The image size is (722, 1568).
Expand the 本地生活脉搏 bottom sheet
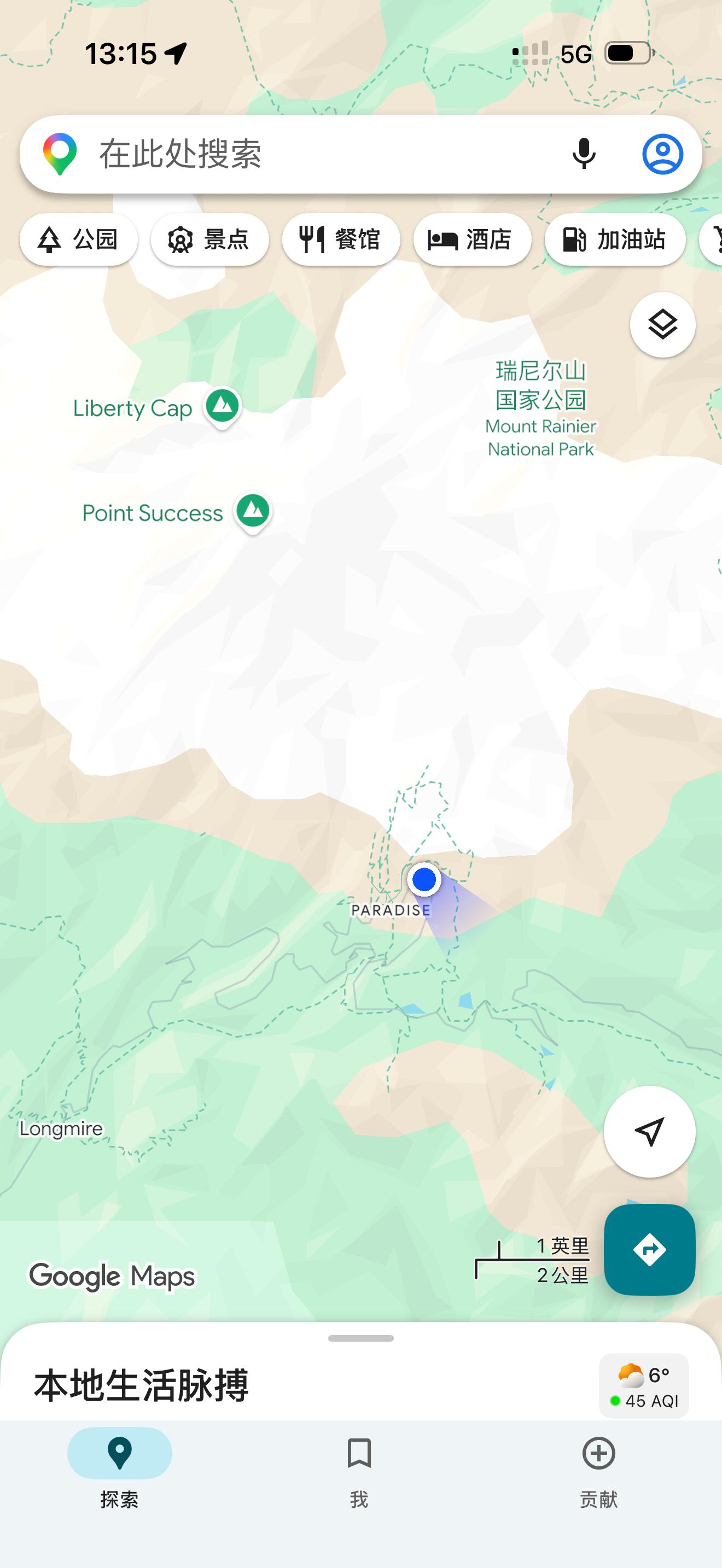(x=360, y=1339)
